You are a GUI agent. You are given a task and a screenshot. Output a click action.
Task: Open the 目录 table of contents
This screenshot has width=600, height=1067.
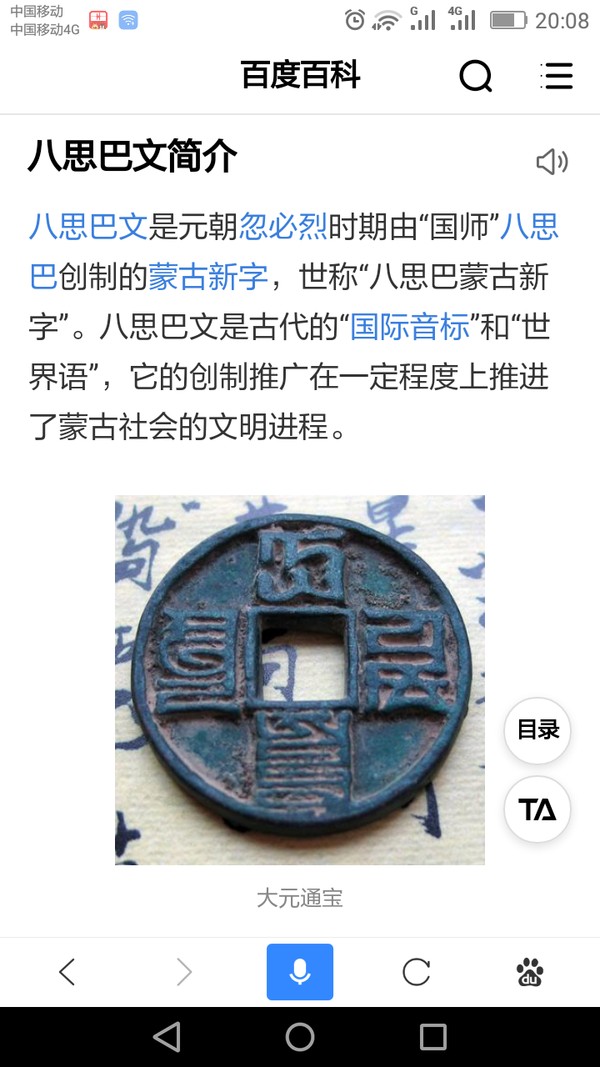point(537,730)
